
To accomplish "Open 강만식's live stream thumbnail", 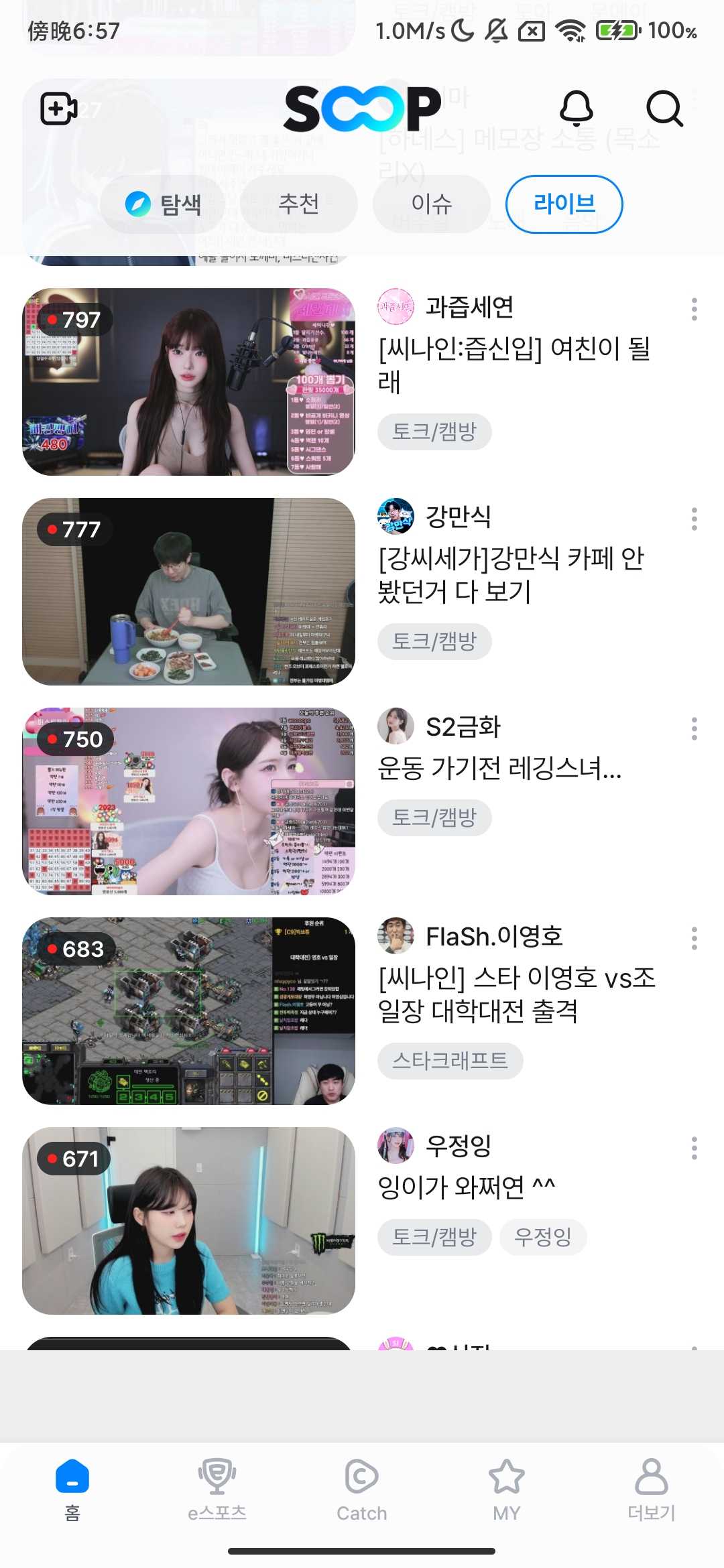I will 188,592.
